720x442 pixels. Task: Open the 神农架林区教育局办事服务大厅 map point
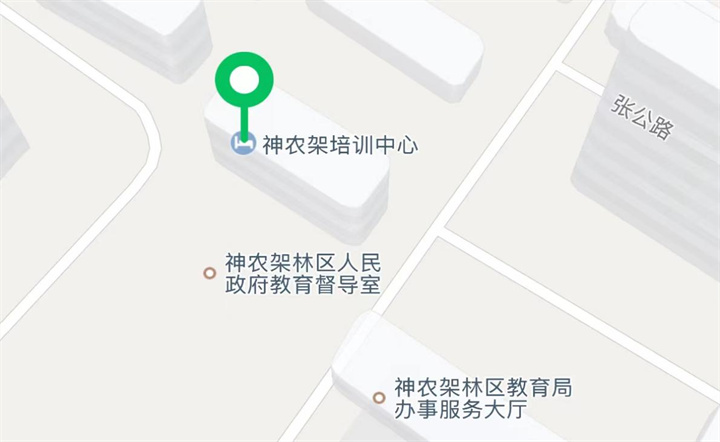pos(379,397)
